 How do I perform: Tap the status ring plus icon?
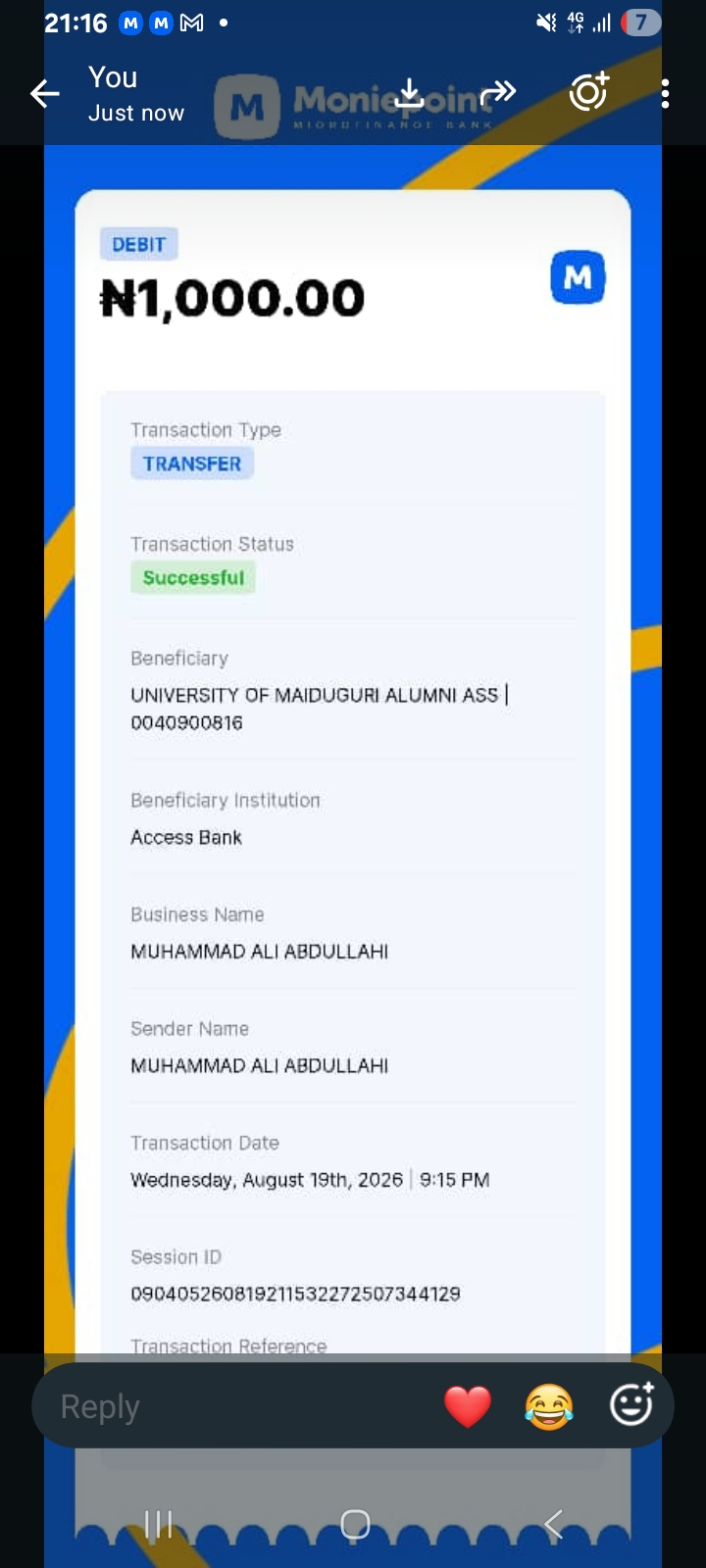(589, 91)
